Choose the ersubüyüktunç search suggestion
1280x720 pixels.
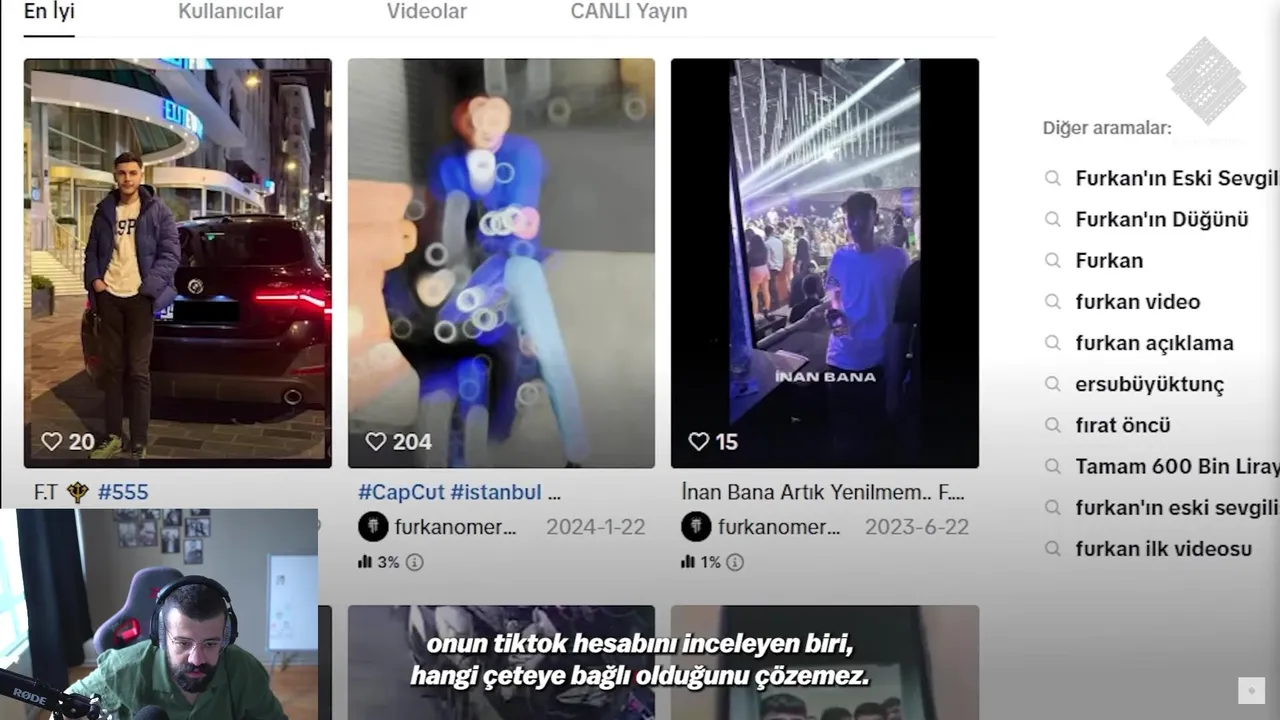pos(1149,384)
